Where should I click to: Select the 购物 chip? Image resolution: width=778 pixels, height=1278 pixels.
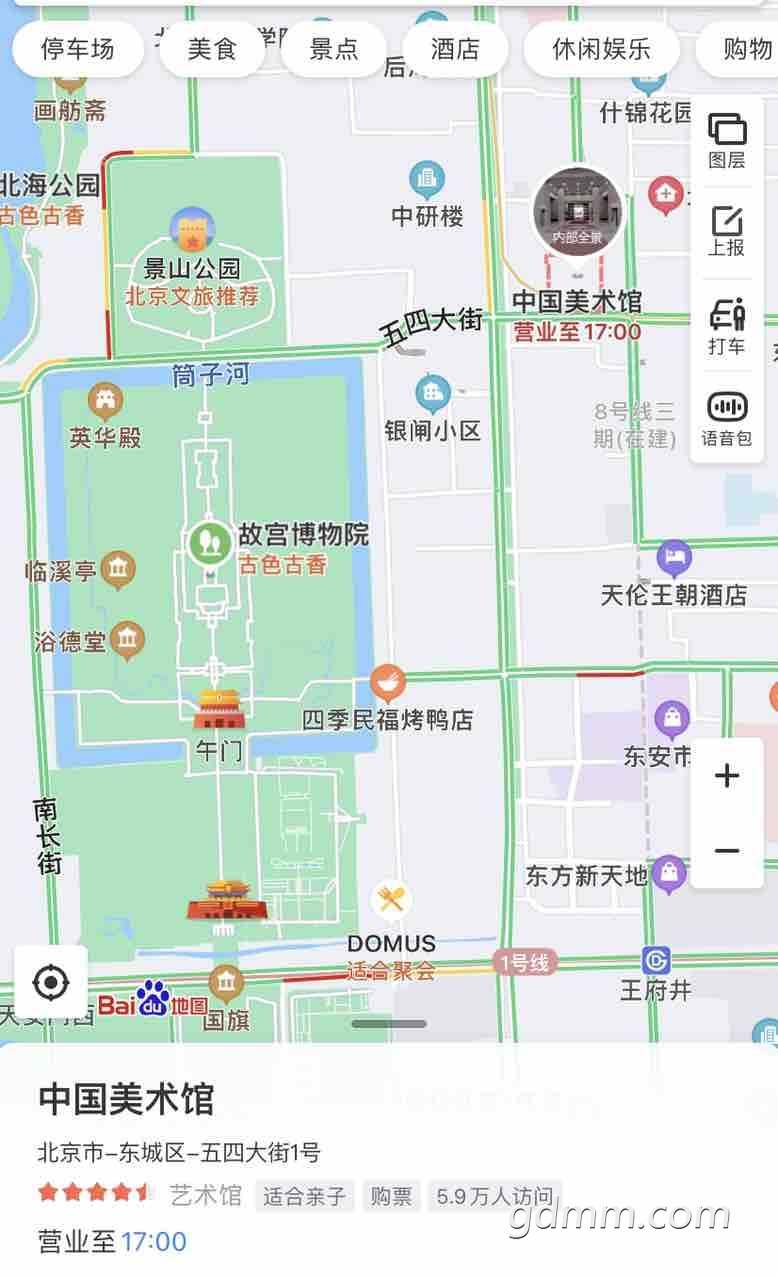tap(745, 49)
